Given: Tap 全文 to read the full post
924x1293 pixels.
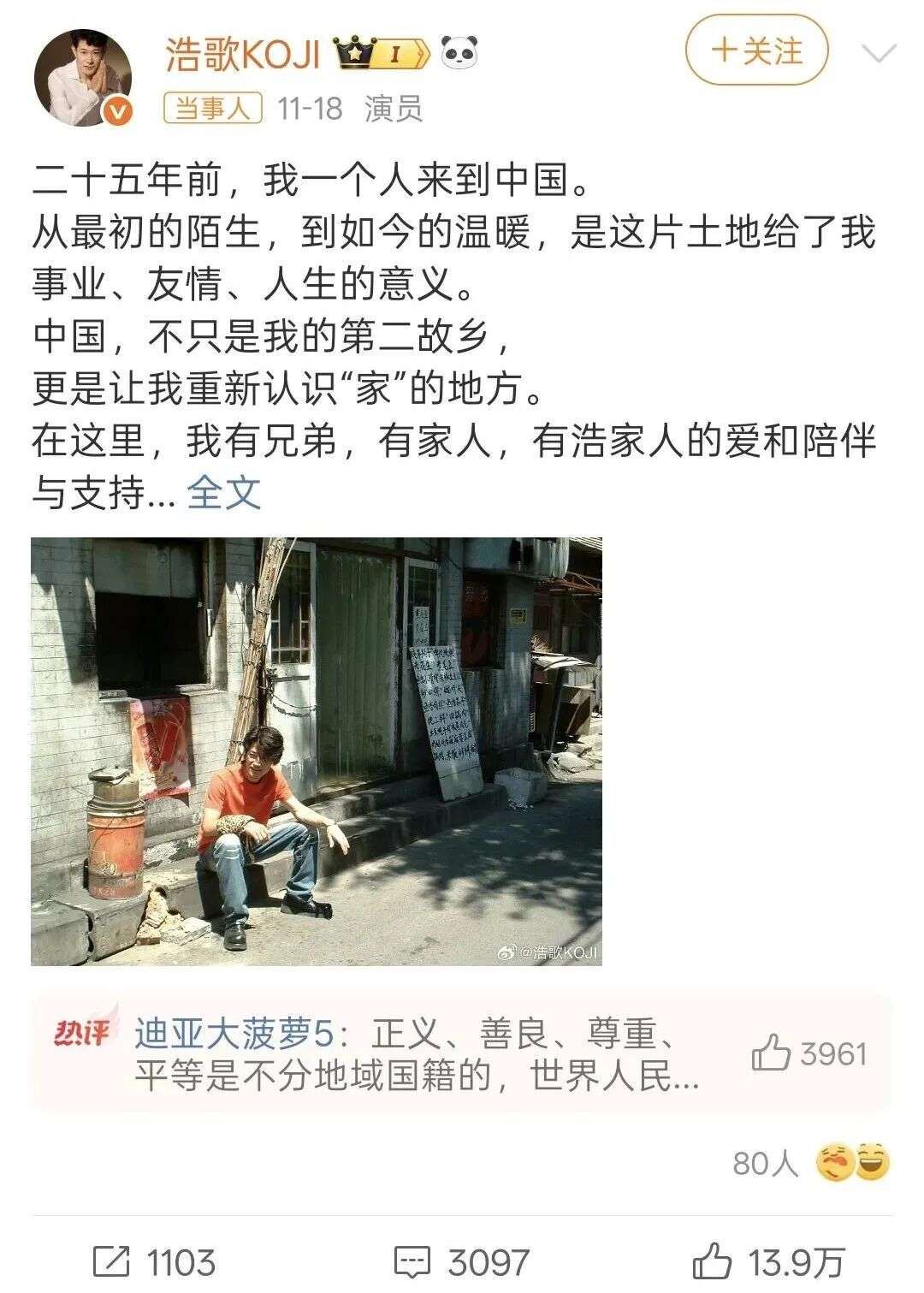Looking at the screenshot, I should [x=223, y=493].
